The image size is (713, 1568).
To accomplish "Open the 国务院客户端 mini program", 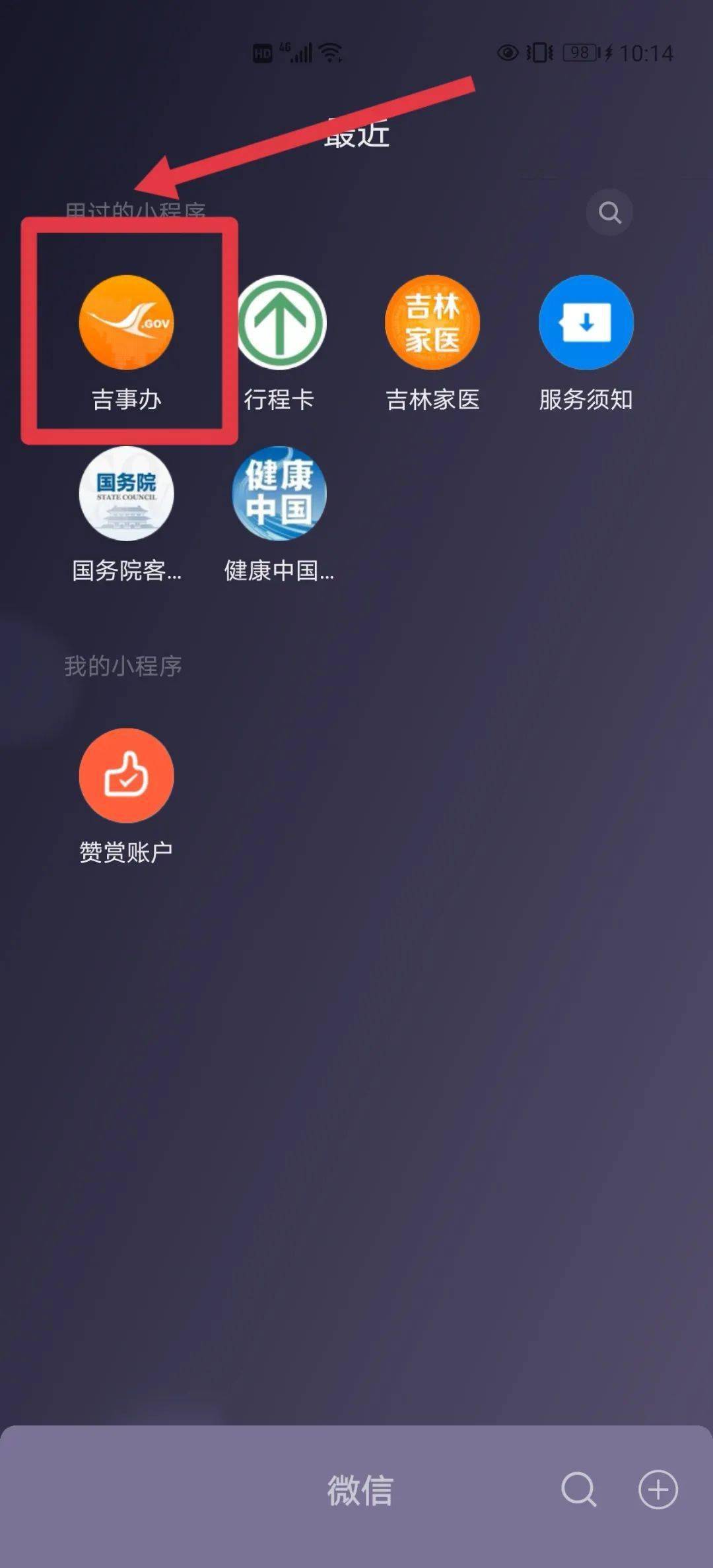I will coord(126,494).
